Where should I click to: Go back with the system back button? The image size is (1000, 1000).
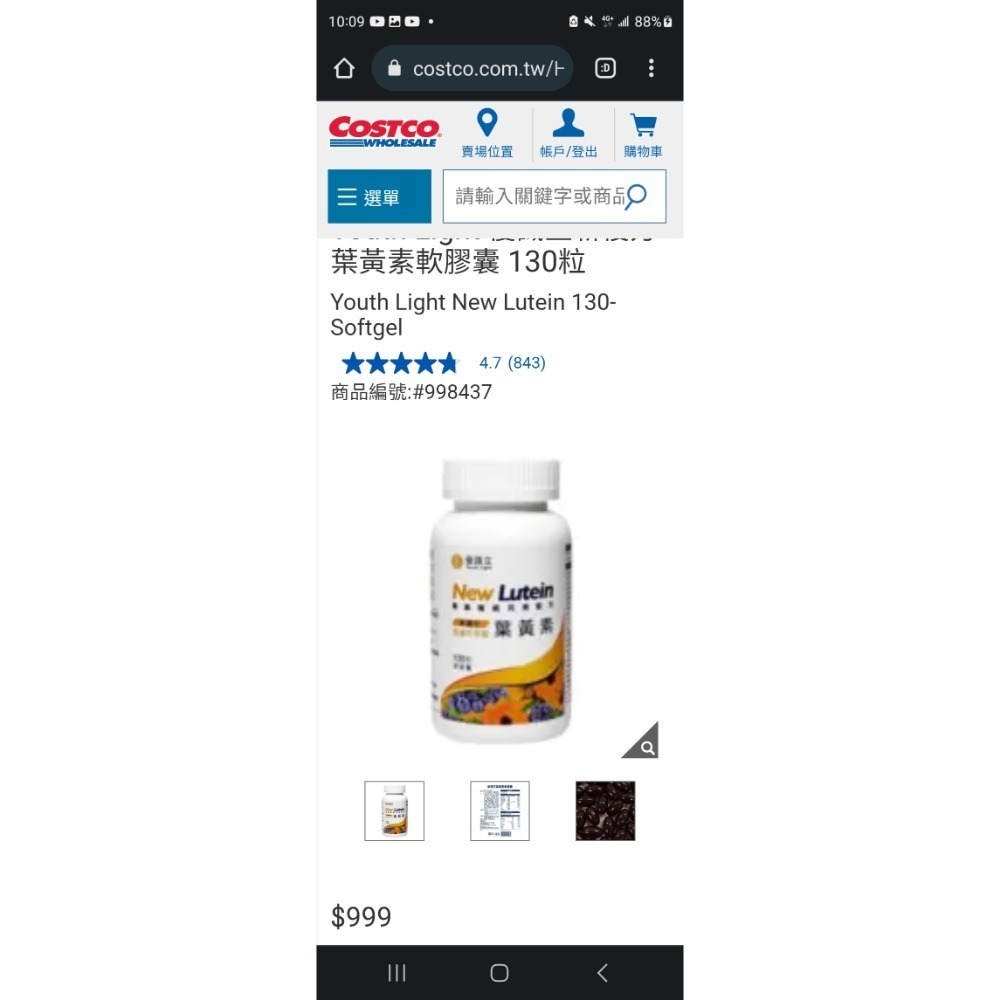pos(602,973)
